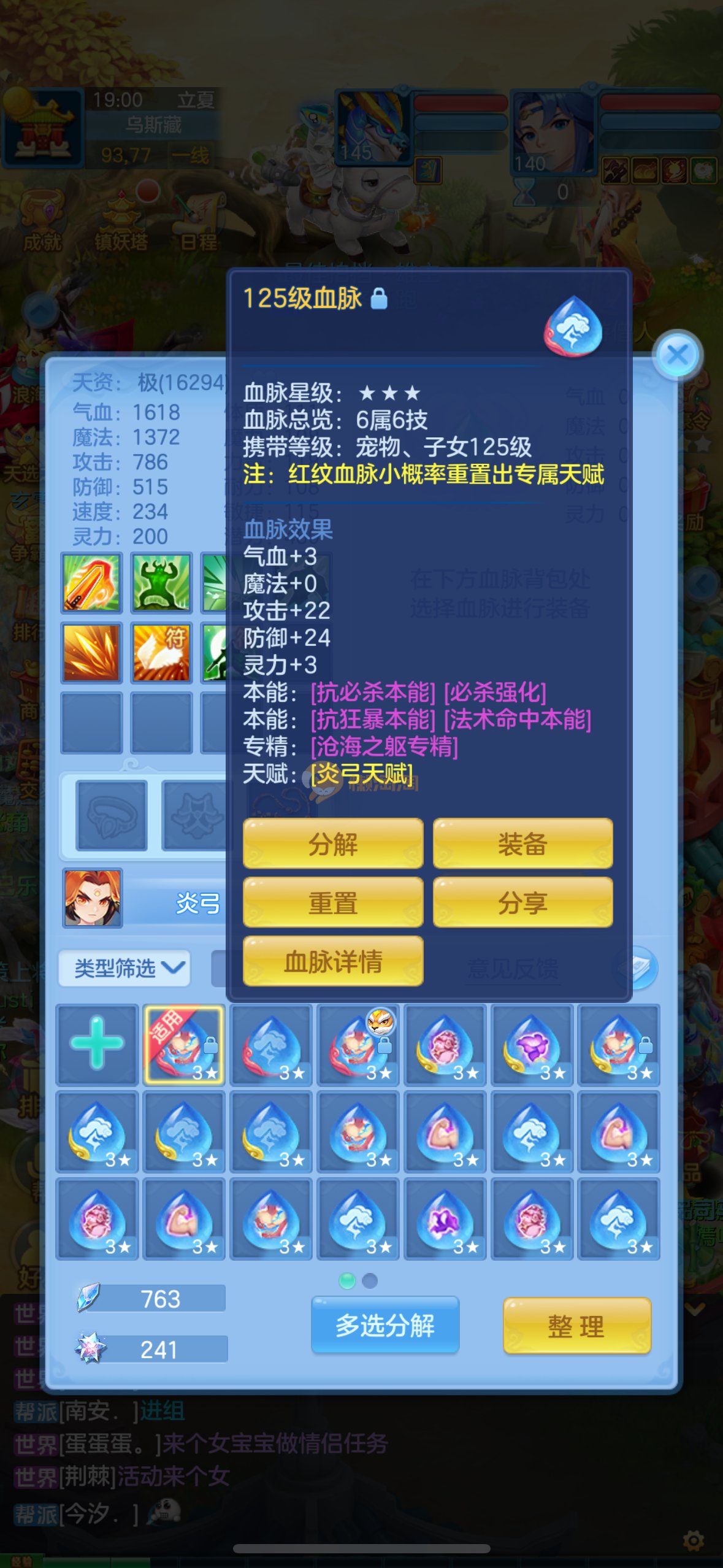Viewport: 723px width, 1568px height.
Task: Tap the 炎弓 character portrait
Action: (x=93, y=898)
